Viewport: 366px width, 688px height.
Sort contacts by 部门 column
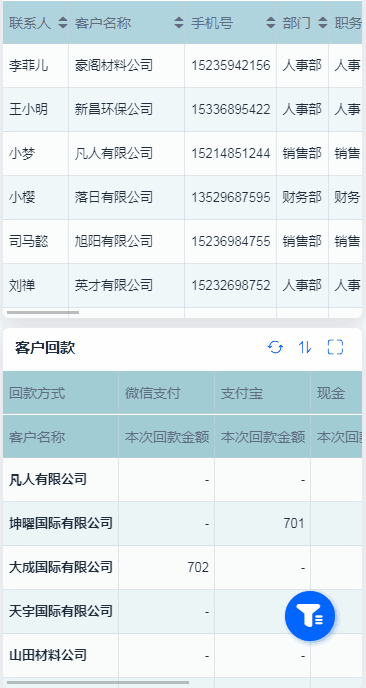(x=323, y=23)
